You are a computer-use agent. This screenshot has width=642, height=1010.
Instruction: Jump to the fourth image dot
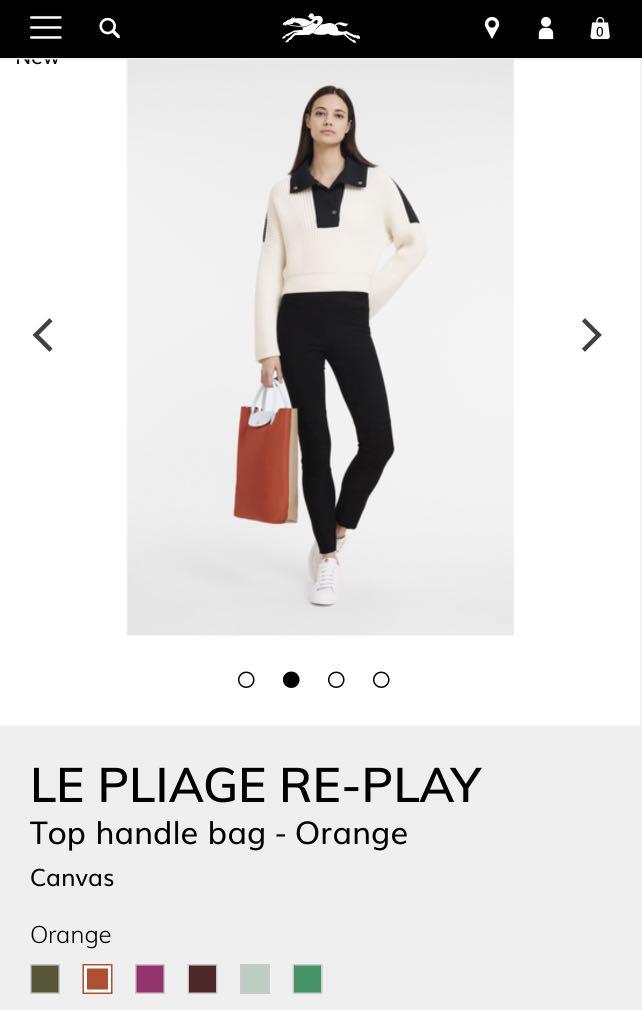(x=381, y=680)
